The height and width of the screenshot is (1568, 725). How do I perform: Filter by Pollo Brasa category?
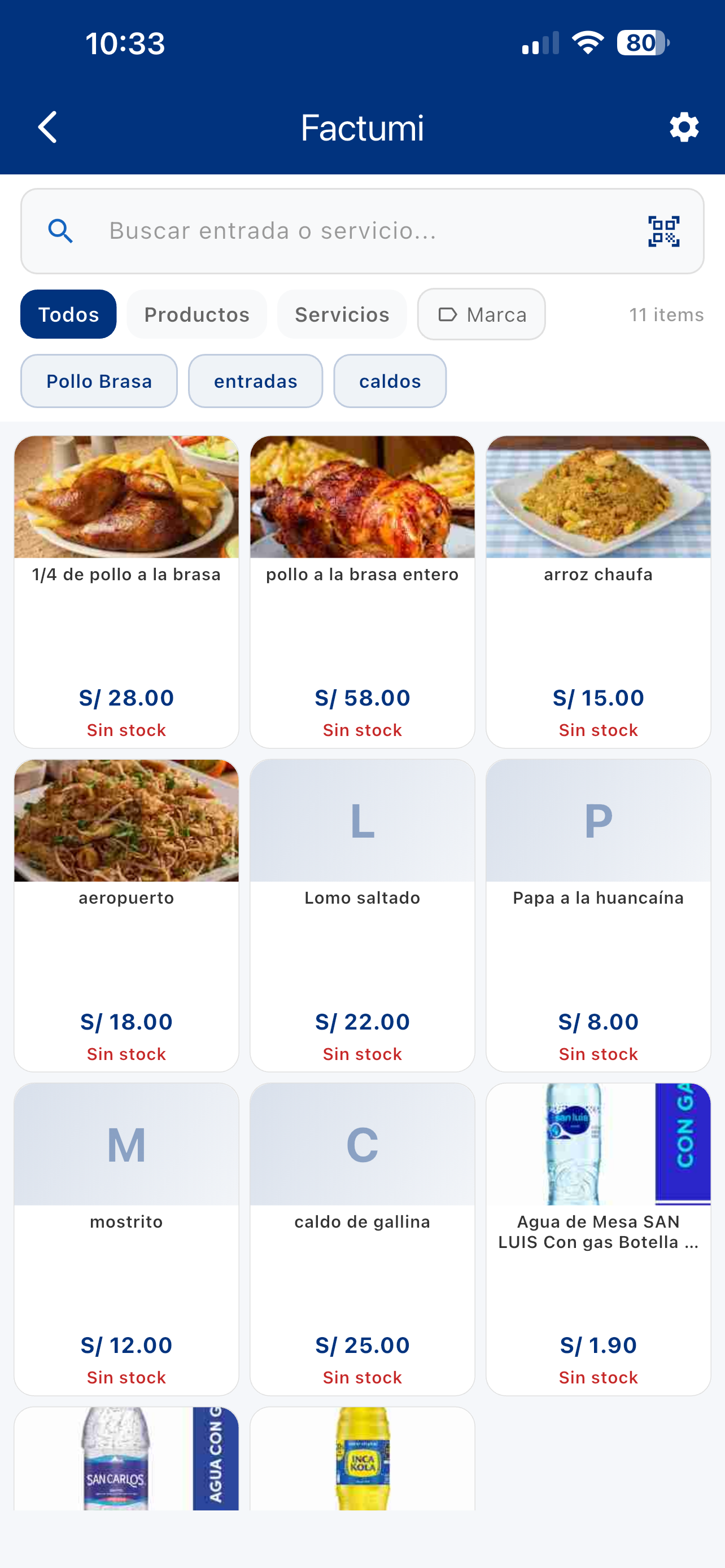coord(99,381)
